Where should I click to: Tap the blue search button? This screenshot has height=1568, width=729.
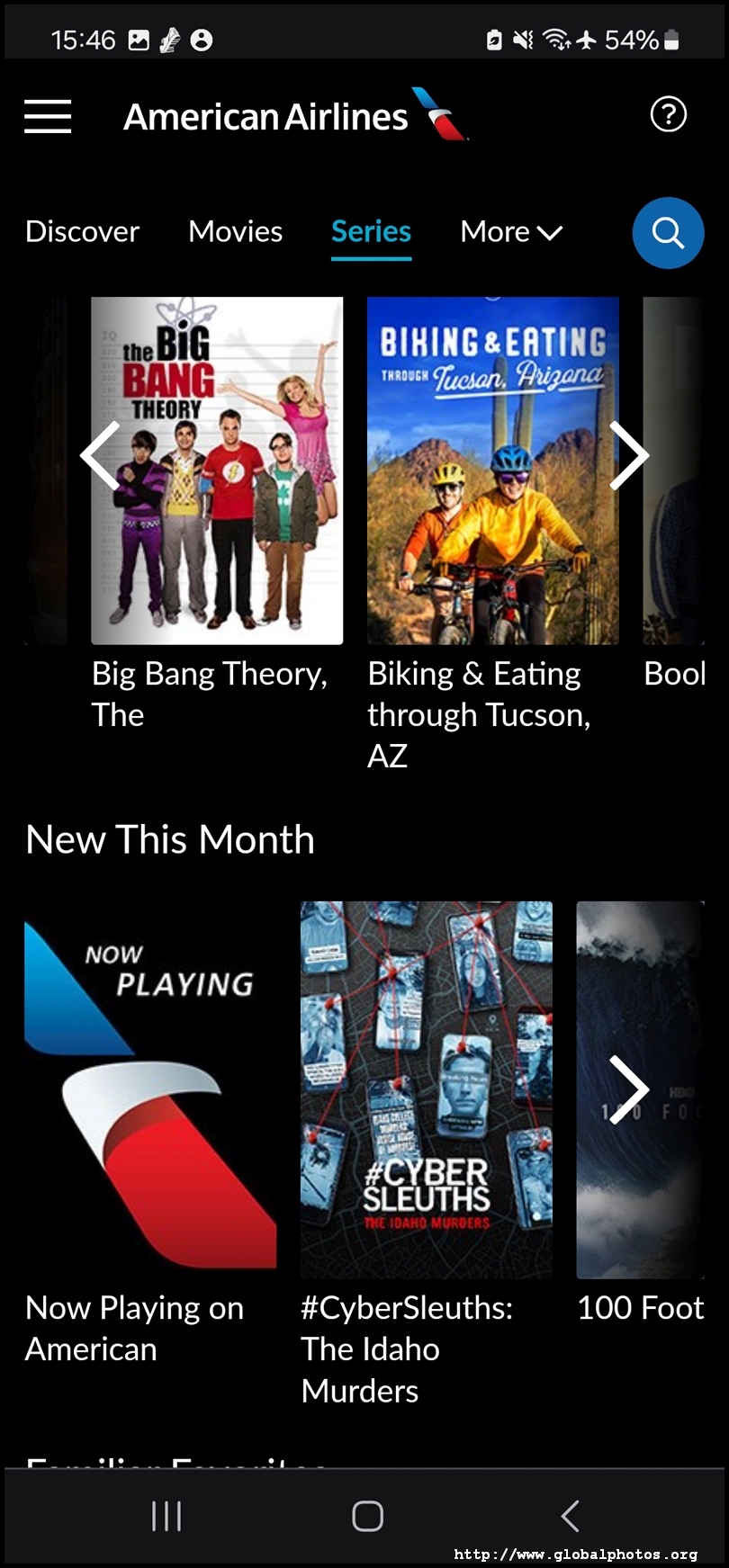click(x=668, y=233)
